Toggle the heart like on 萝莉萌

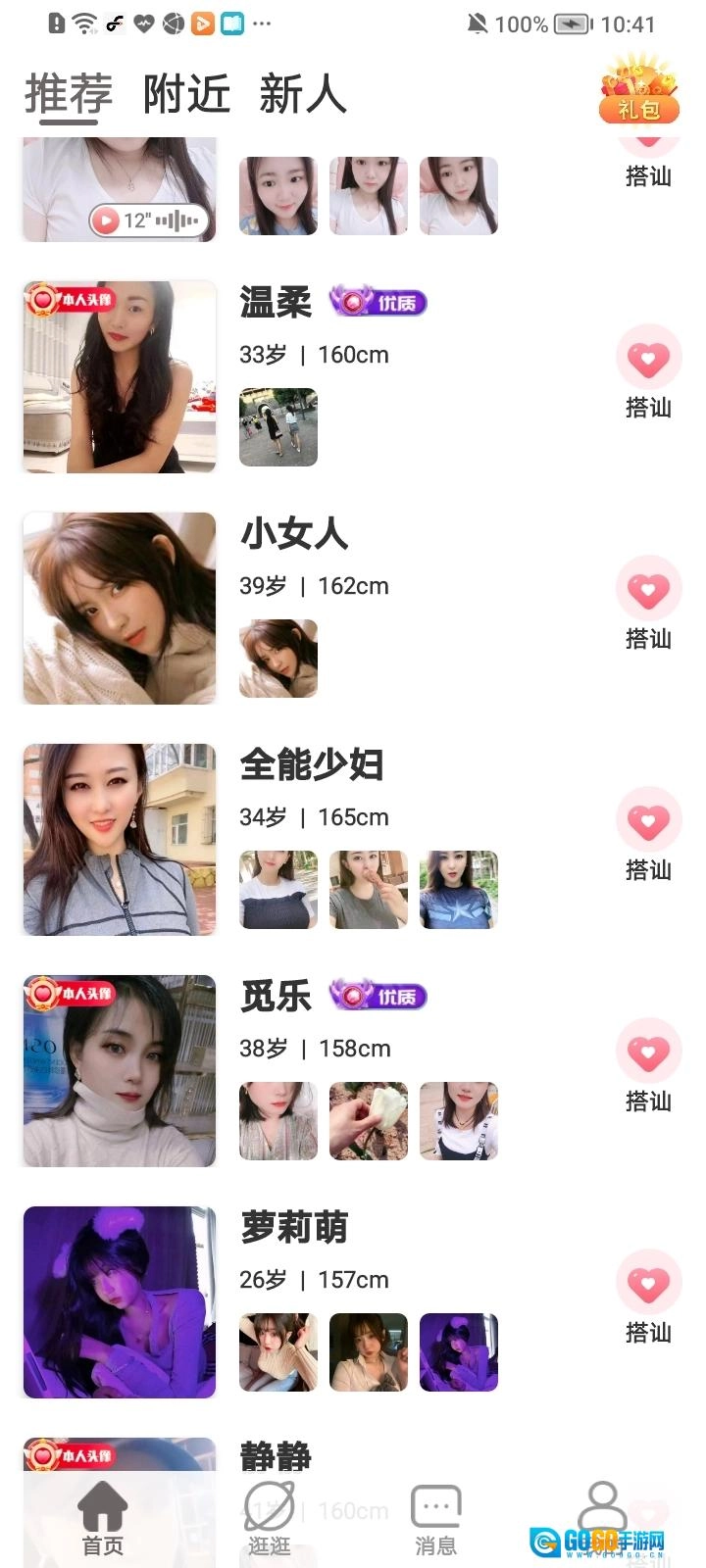(648, 1282)
